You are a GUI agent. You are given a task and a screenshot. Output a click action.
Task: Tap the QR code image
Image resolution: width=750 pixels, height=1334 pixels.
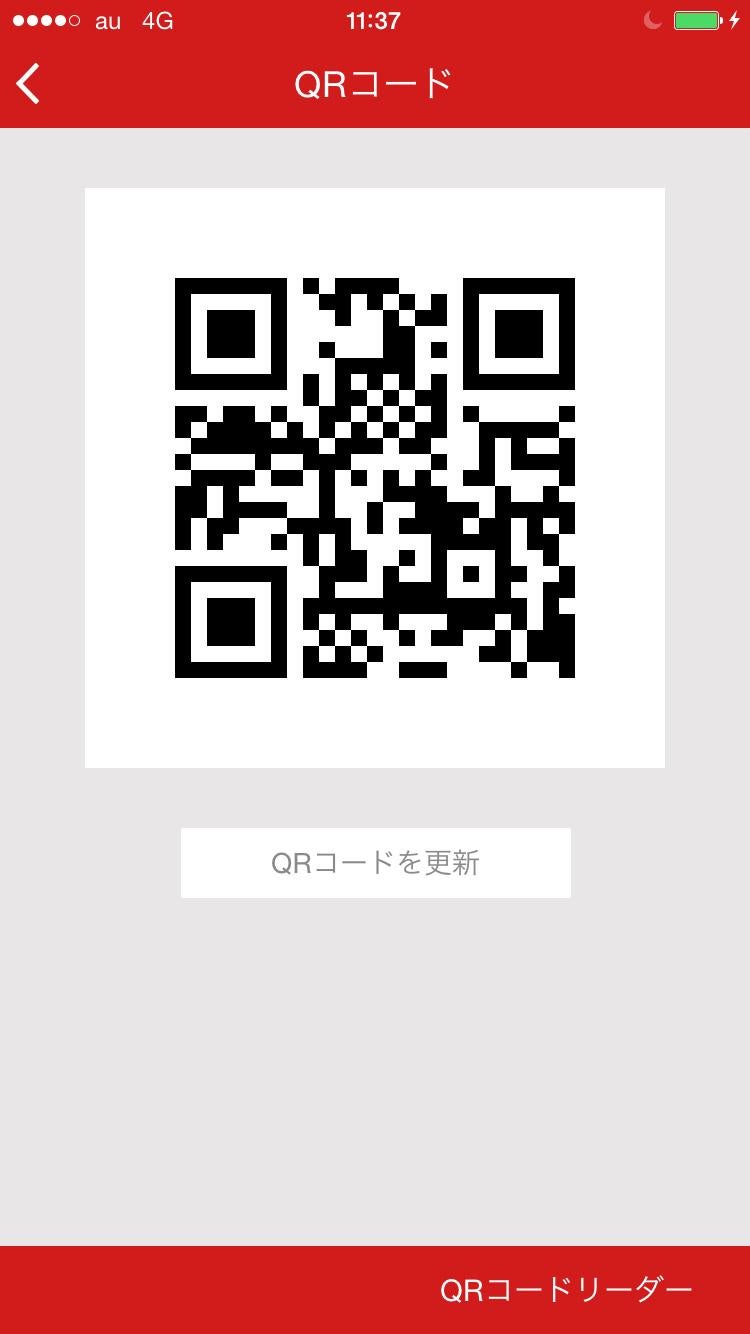(x=375, y=476)
